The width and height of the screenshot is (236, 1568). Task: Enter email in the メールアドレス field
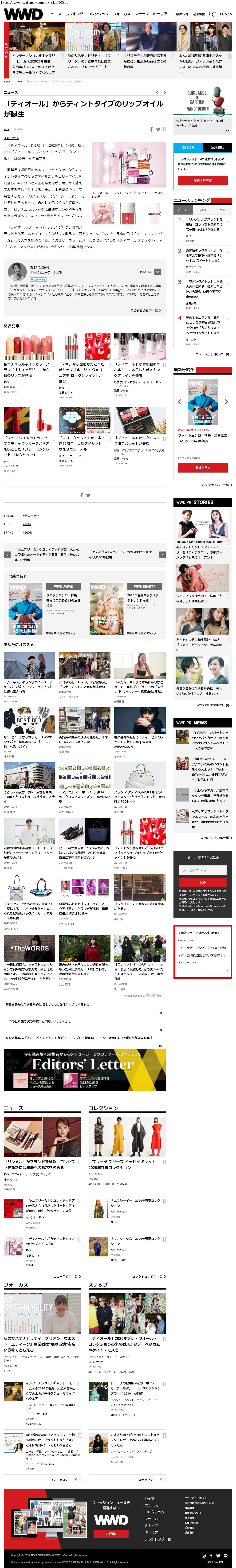[x=203, y=870]
